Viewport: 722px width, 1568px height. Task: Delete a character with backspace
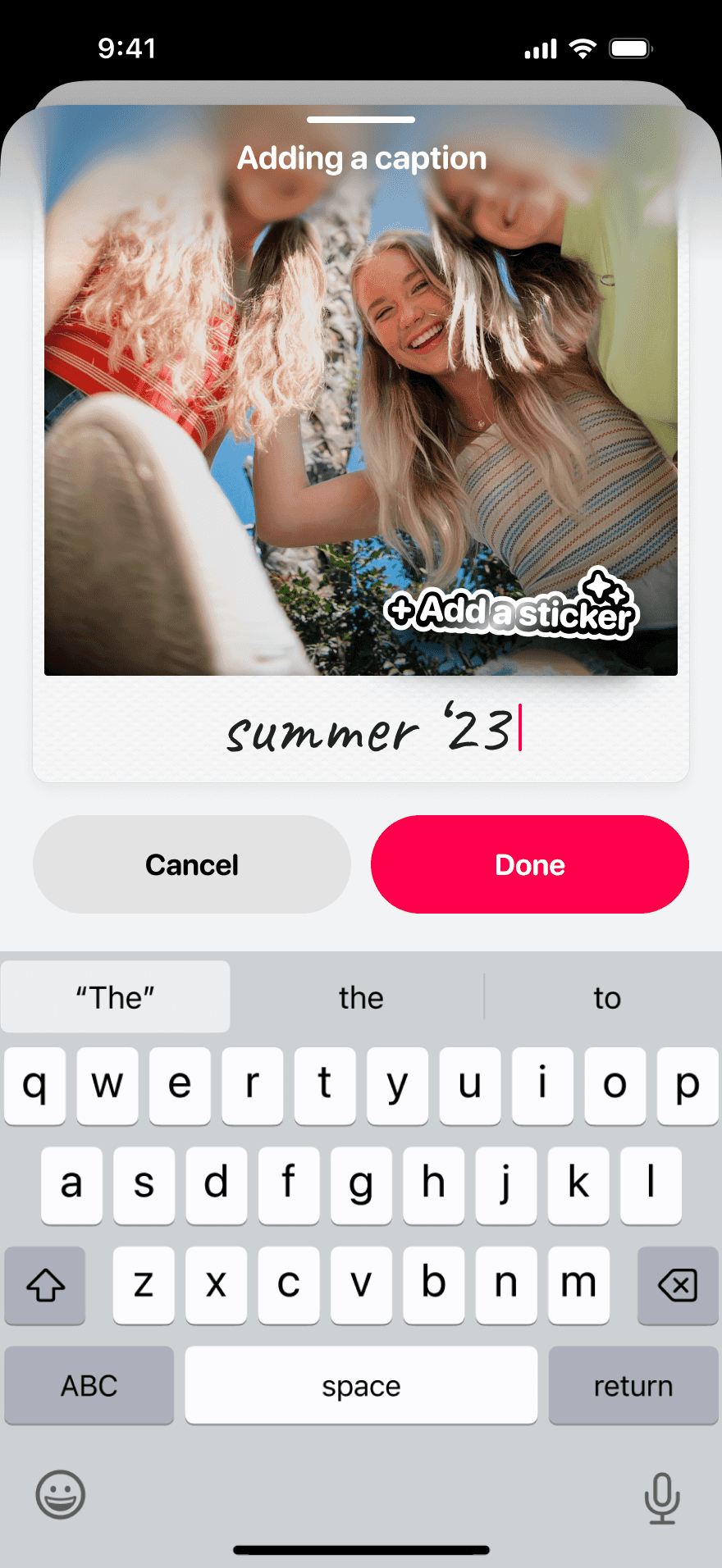[x=678, y=1285]
